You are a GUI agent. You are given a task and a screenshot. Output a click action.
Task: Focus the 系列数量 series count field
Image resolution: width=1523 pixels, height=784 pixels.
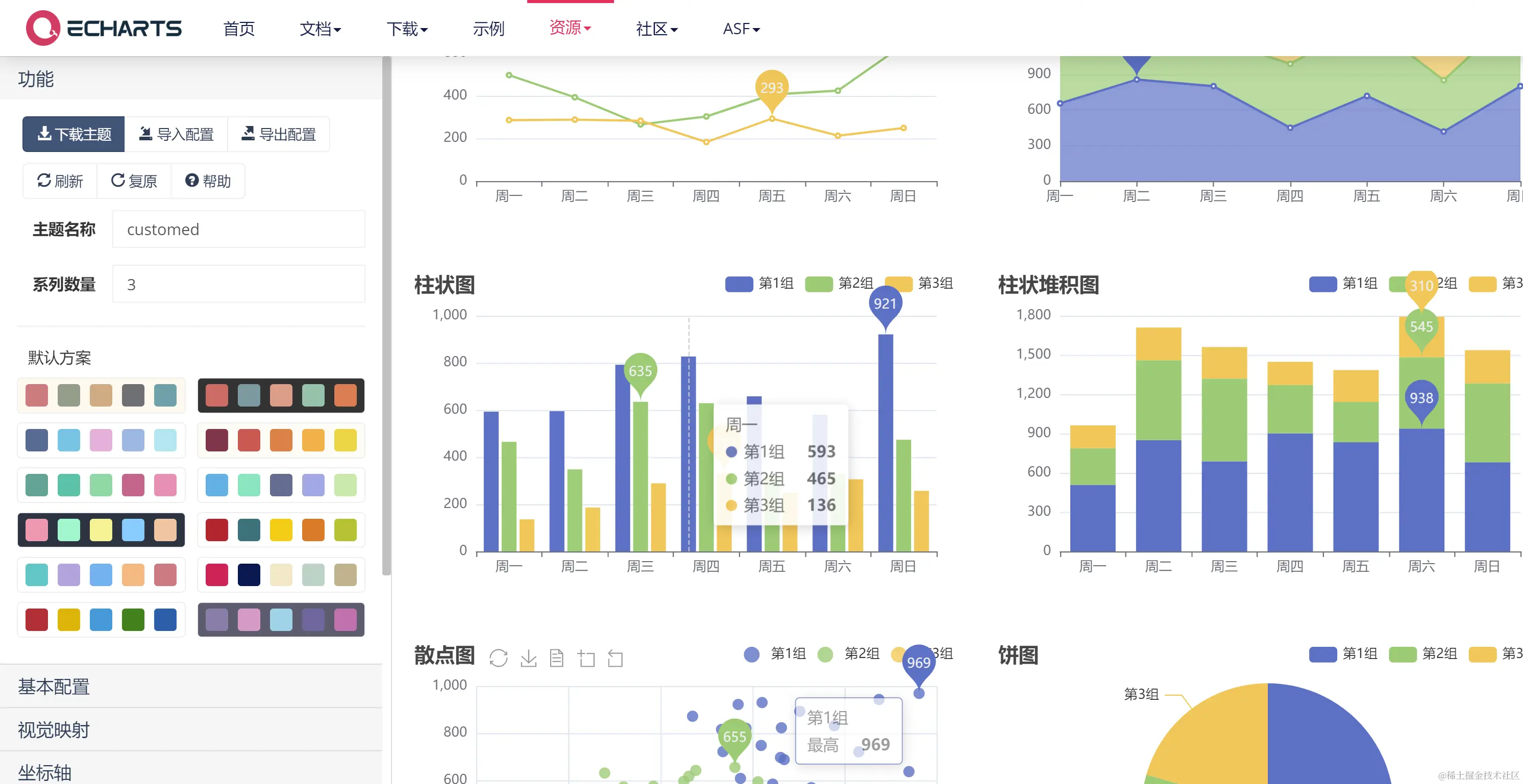coord(238,284)
